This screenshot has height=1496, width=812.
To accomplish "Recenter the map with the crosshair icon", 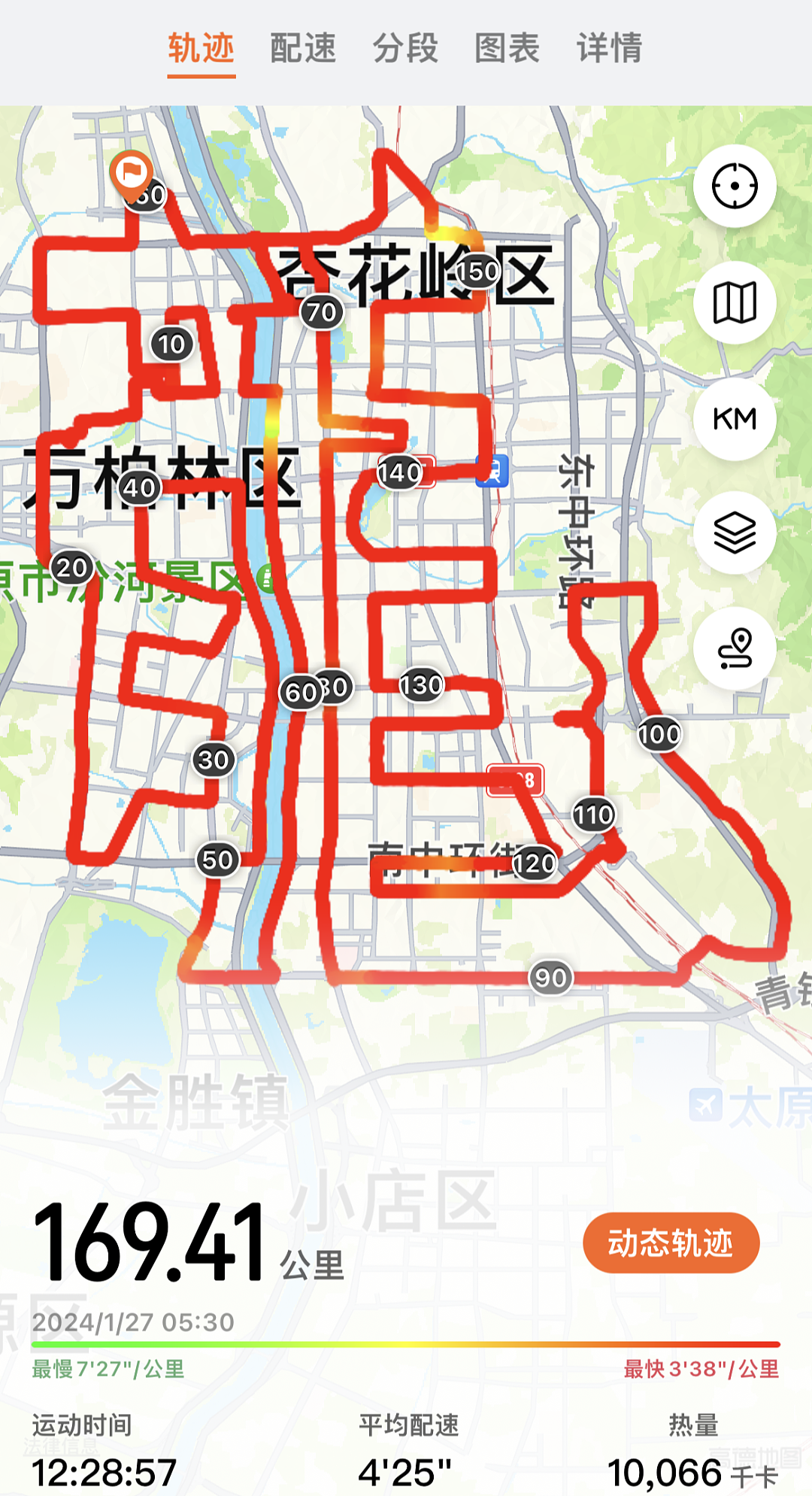I will pyautogui.click(x=735, y=186).
